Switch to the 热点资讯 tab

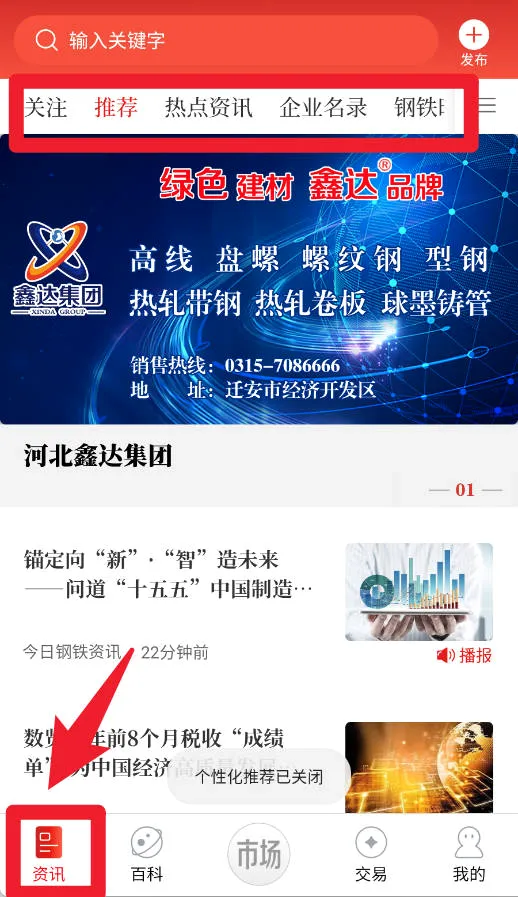point(209,108)
